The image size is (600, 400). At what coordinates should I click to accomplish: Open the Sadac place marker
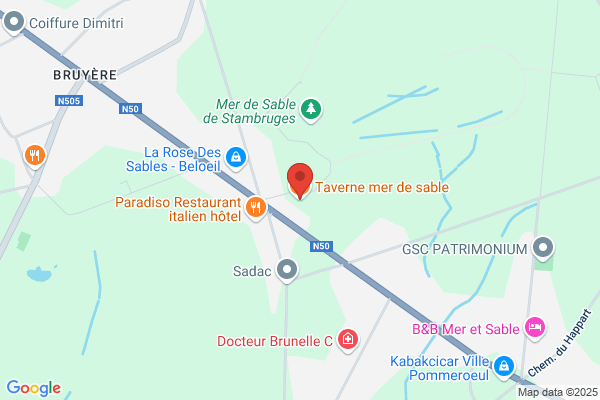click(x=287, y=271)
